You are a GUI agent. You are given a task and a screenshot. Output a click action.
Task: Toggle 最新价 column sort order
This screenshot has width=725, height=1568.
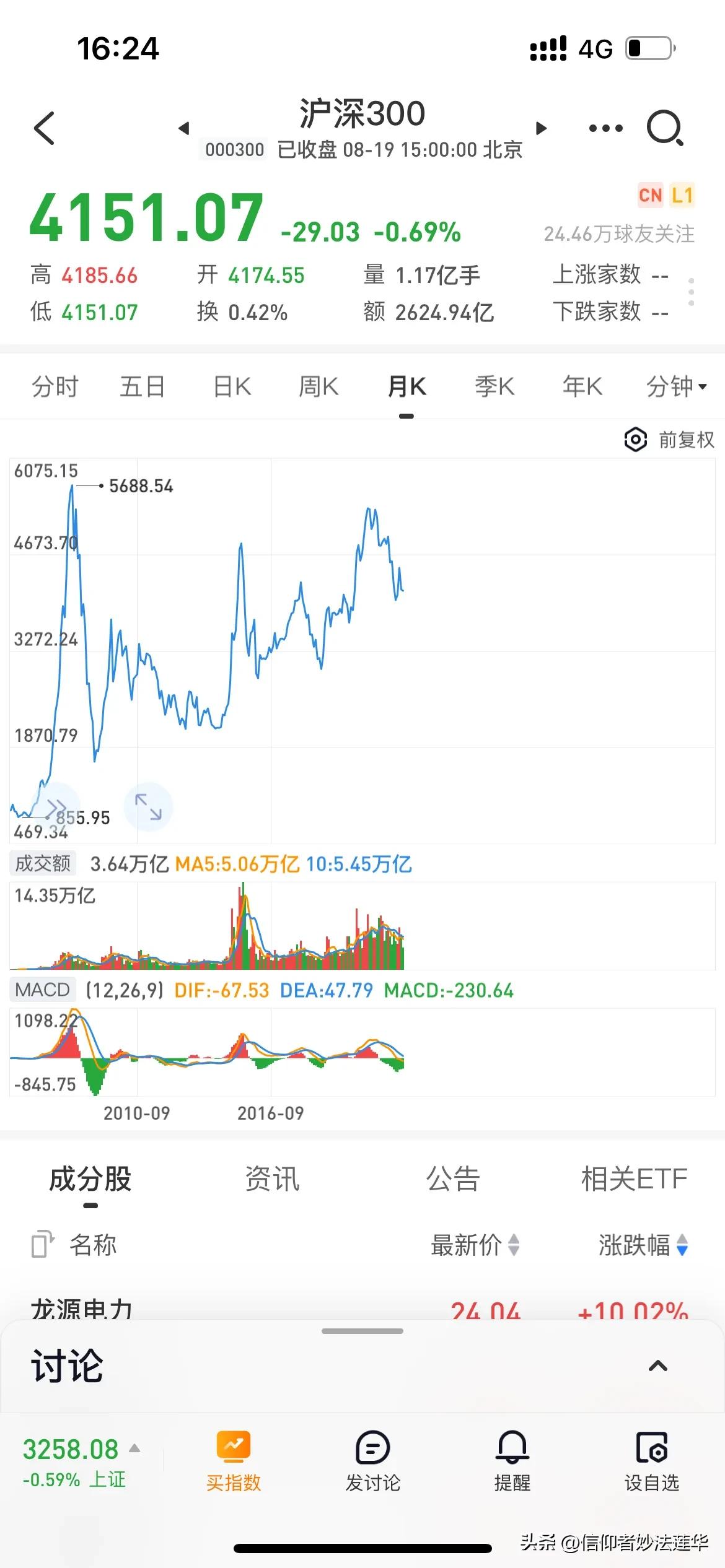(x=473, y=1246)
